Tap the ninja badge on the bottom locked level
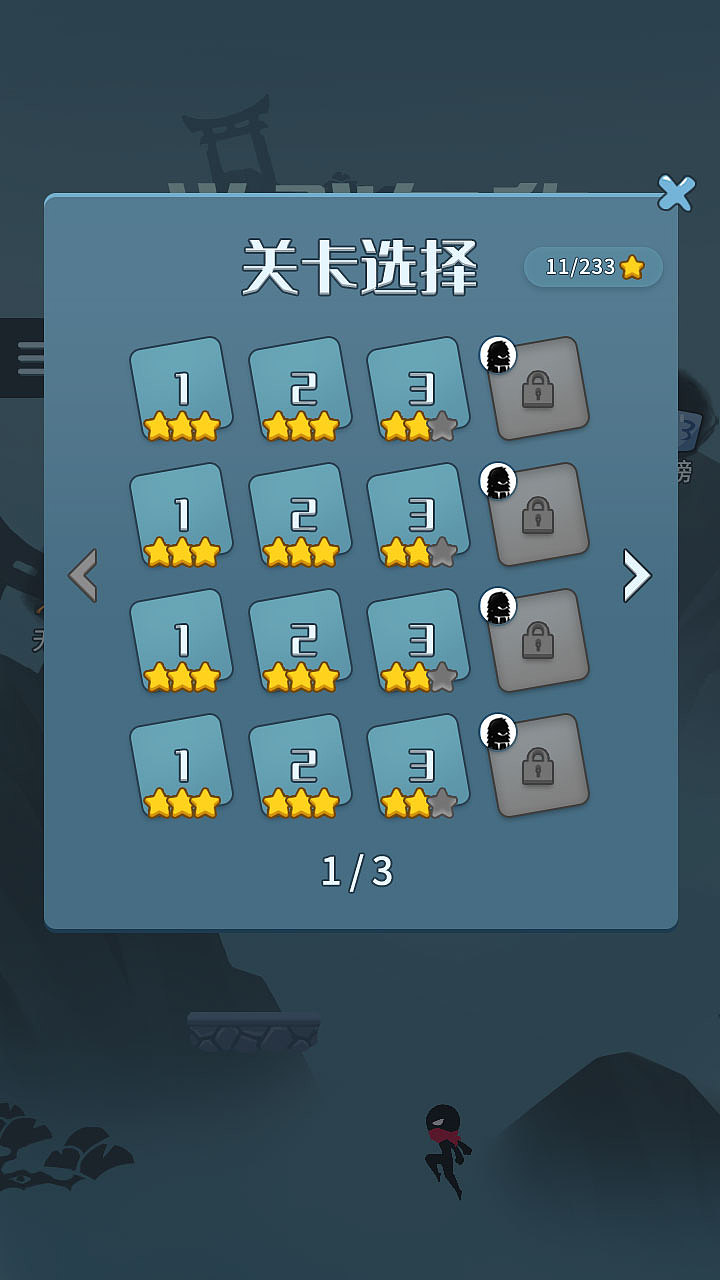The height and width of the screenshot is (1280, 720). click(x=497, y=729)
